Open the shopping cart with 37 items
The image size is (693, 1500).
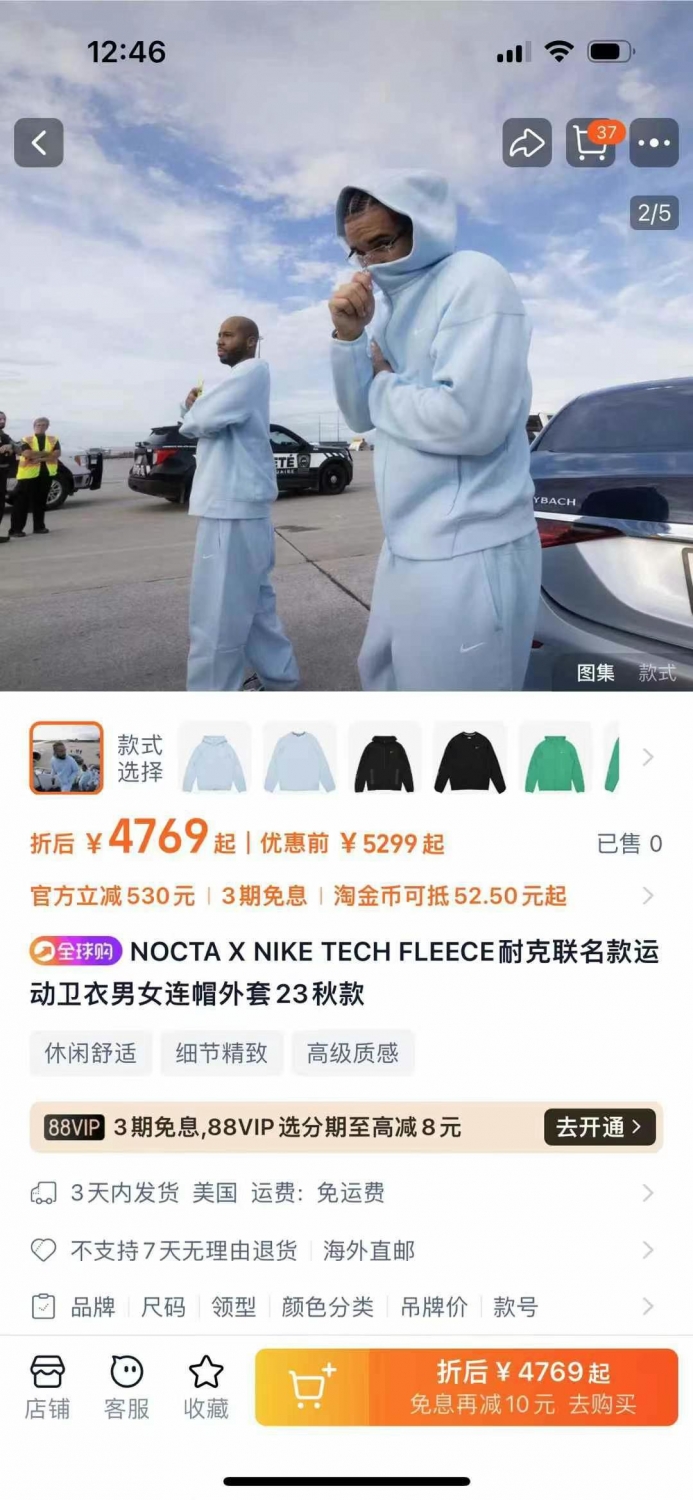click(592, 143)
